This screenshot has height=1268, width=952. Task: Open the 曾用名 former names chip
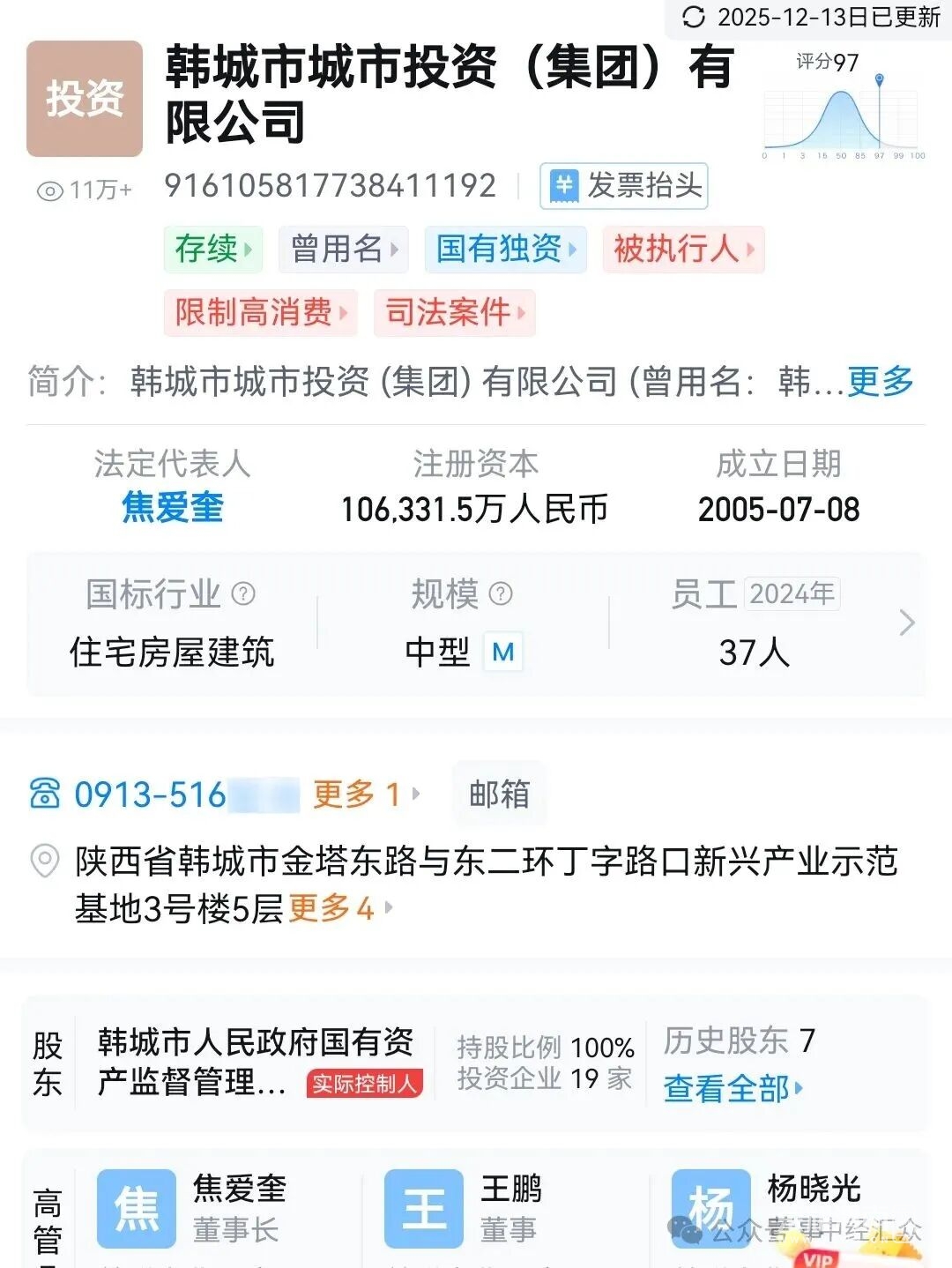pyautogui.click(x=345, y=249)
